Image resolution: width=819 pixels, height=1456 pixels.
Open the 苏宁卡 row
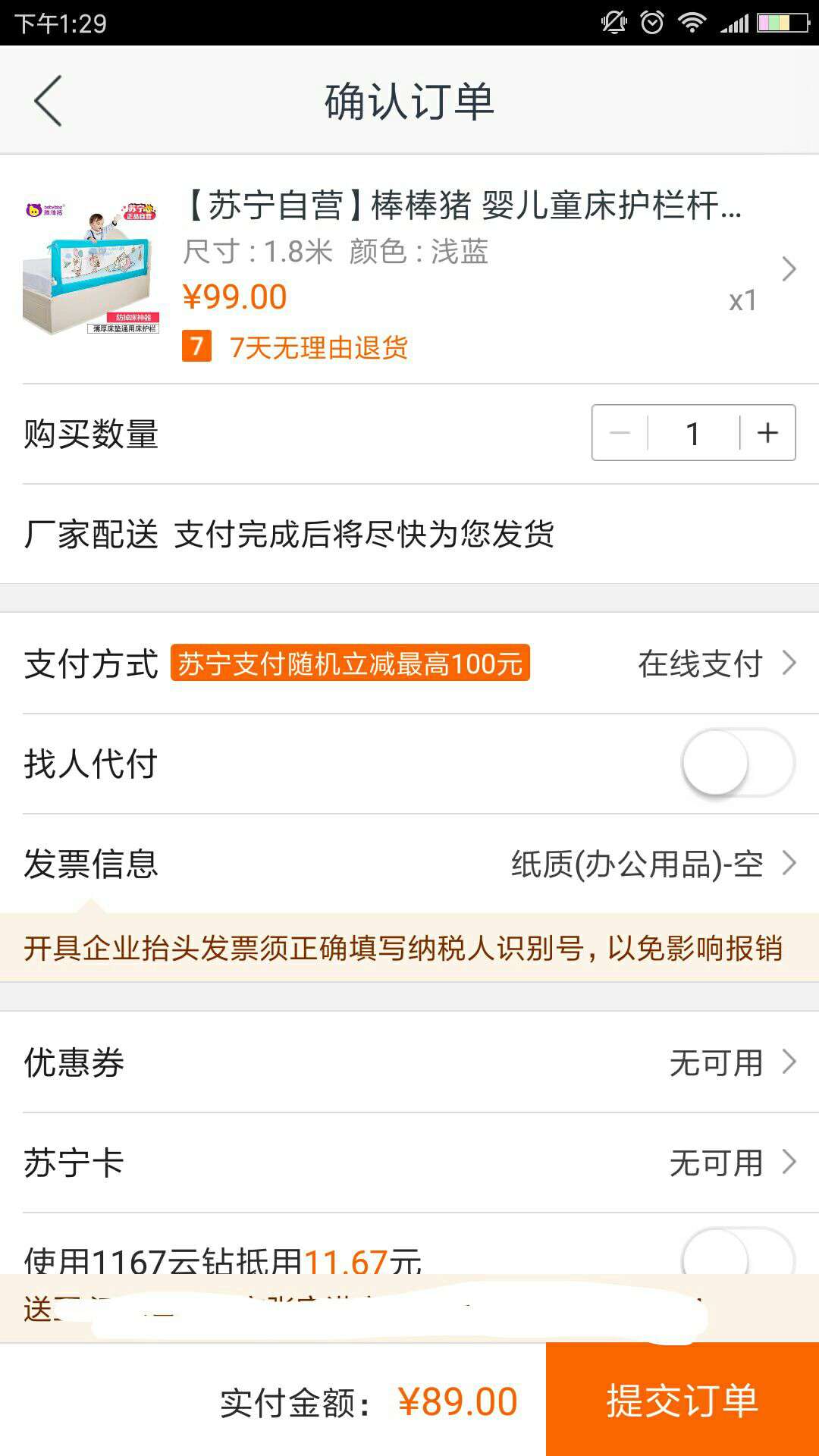pyautogui.click(x=409, y=1163)
